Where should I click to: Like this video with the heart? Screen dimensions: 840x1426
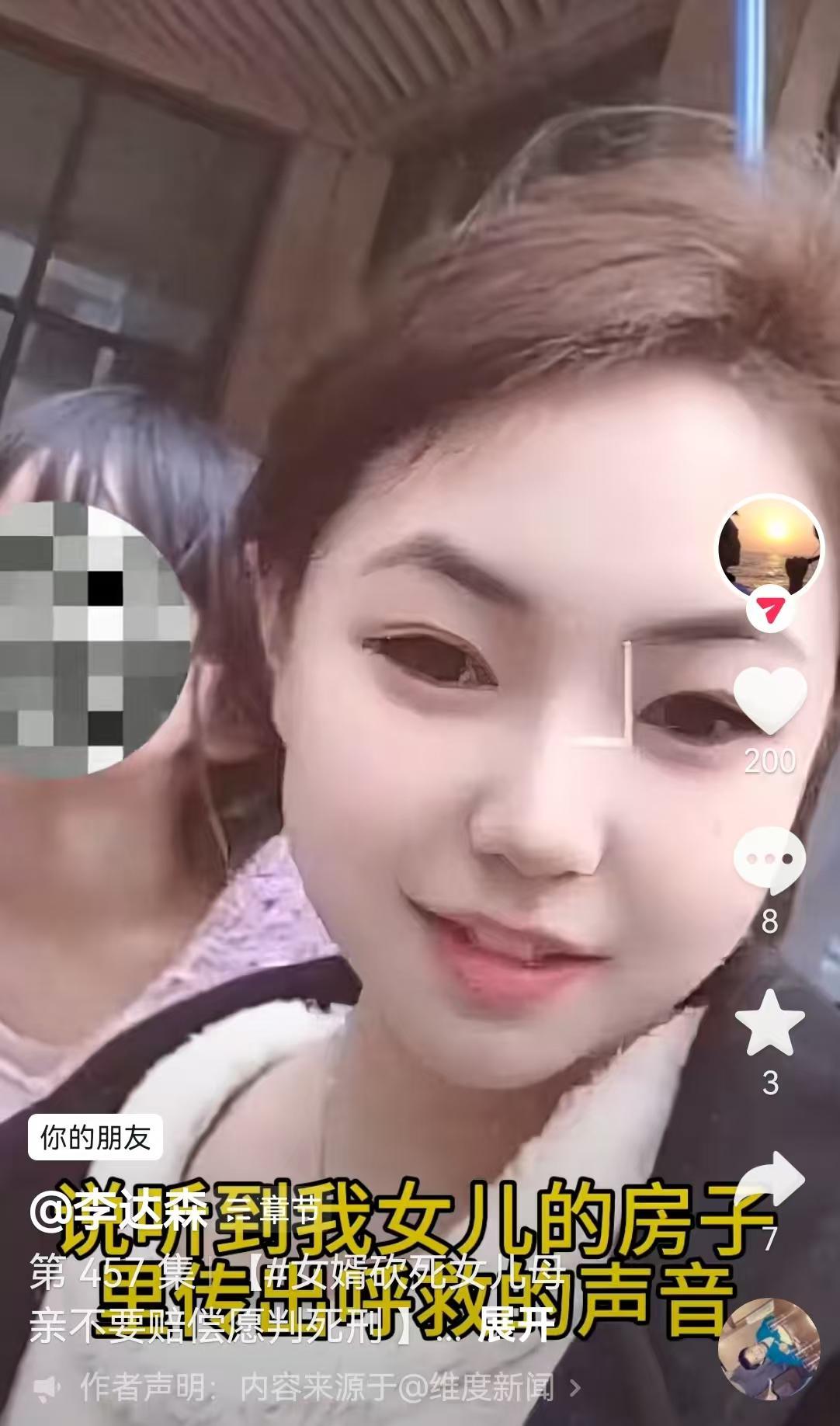[769, 700]
